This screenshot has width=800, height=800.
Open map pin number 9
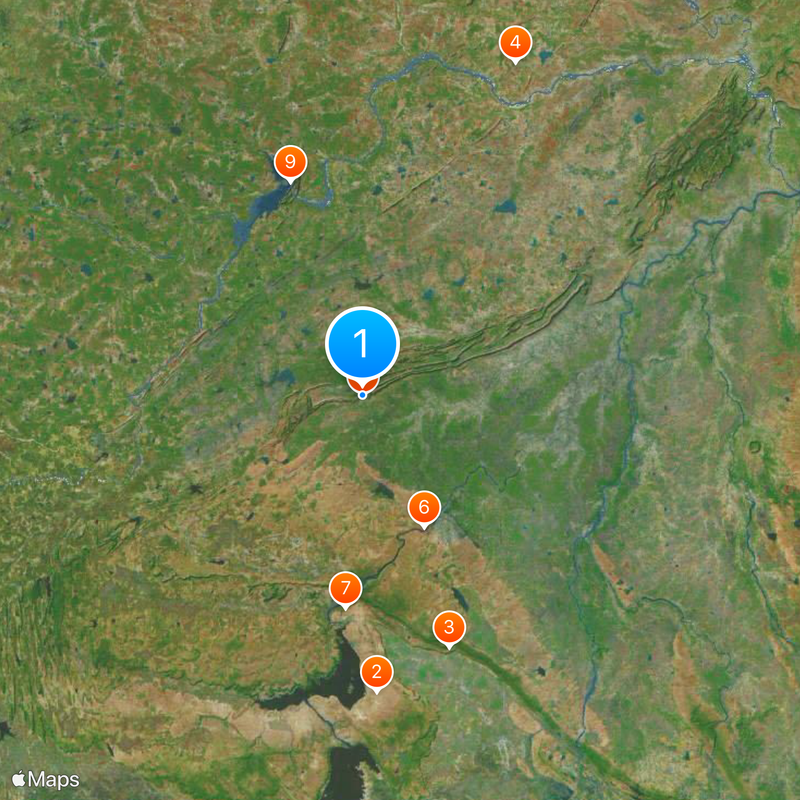click(290, 162)
